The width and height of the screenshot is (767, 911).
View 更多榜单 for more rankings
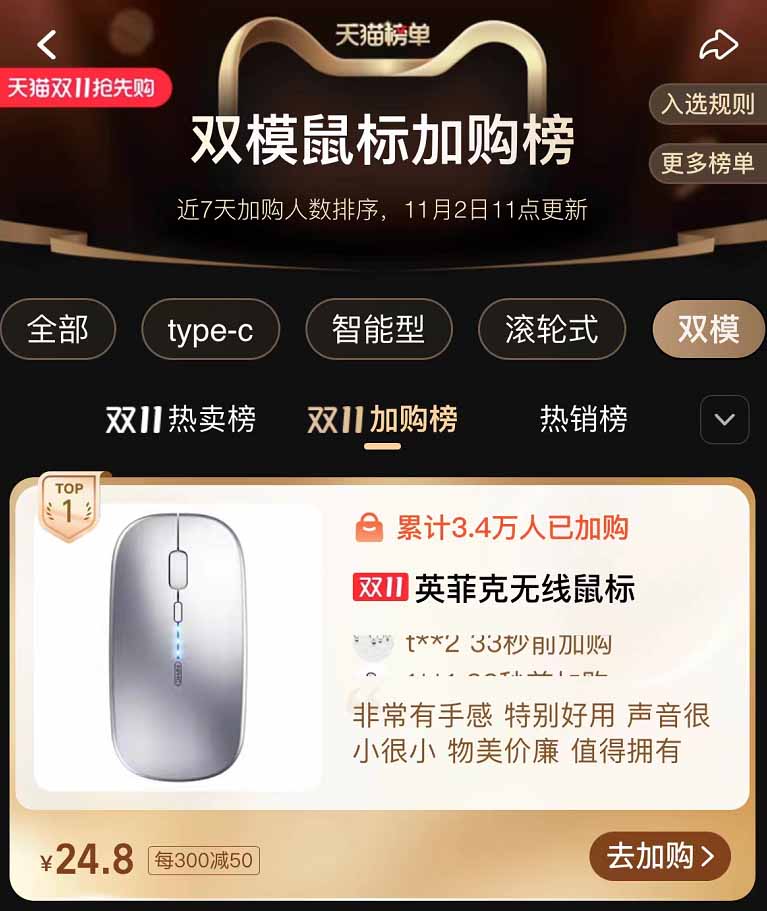pos(708,163)
